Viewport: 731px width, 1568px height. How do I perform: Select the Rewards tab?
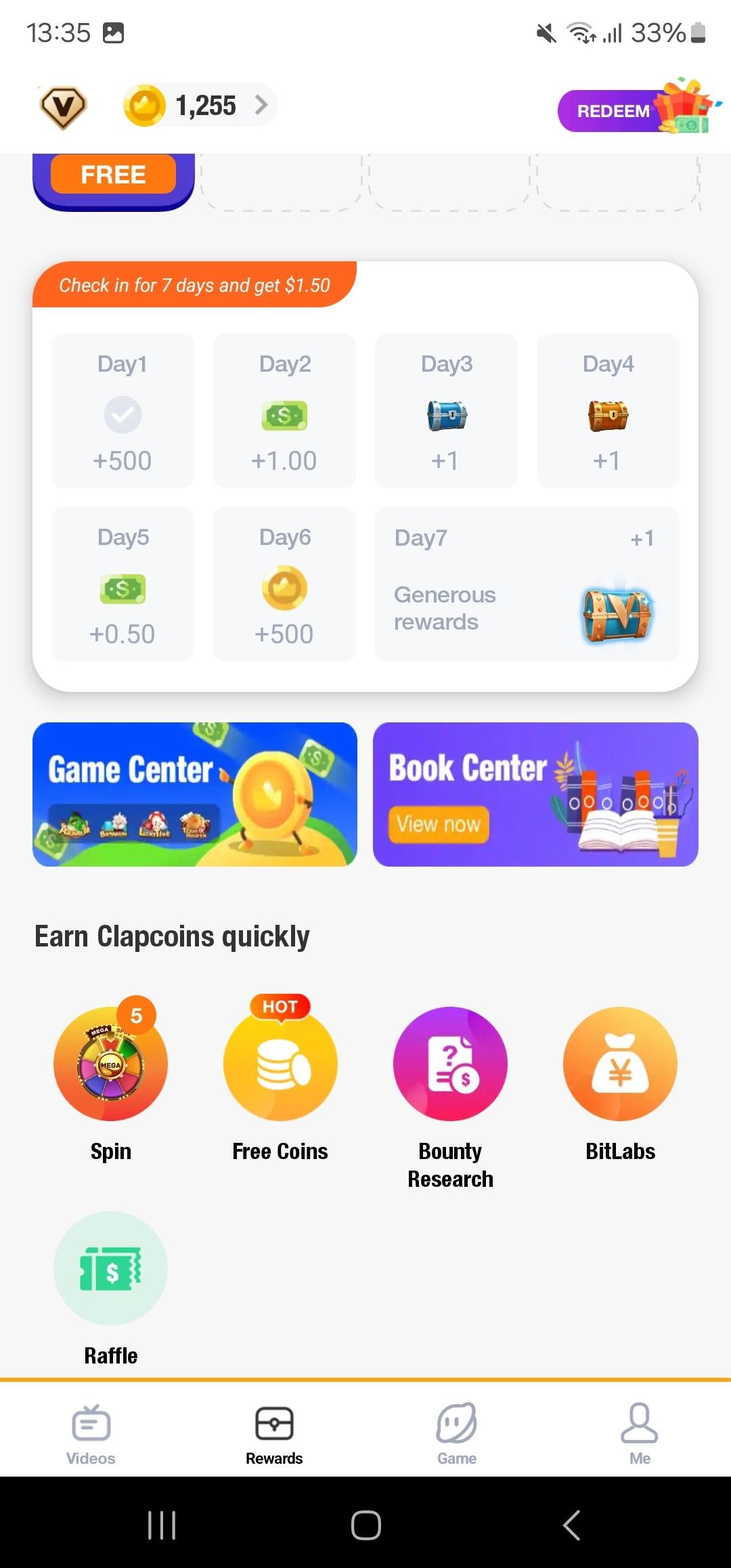(x=274, y=1434)
